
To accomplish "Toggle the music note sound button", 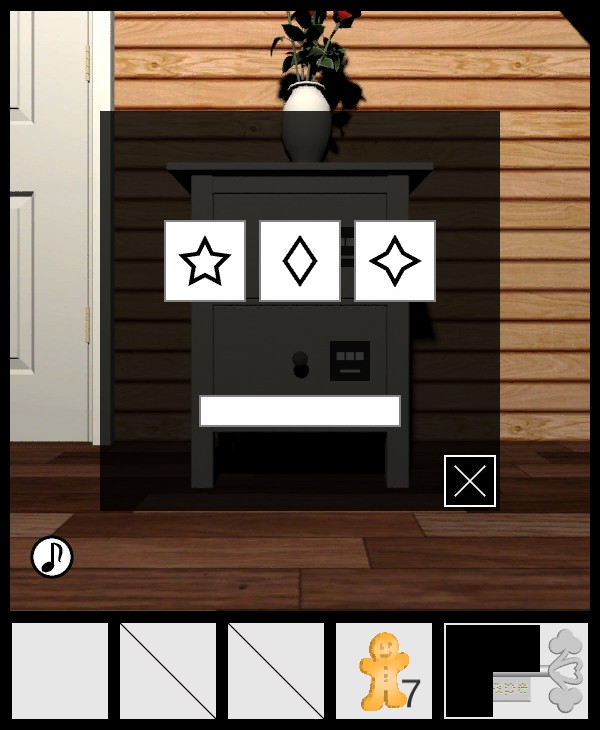I will click(52, 557).
